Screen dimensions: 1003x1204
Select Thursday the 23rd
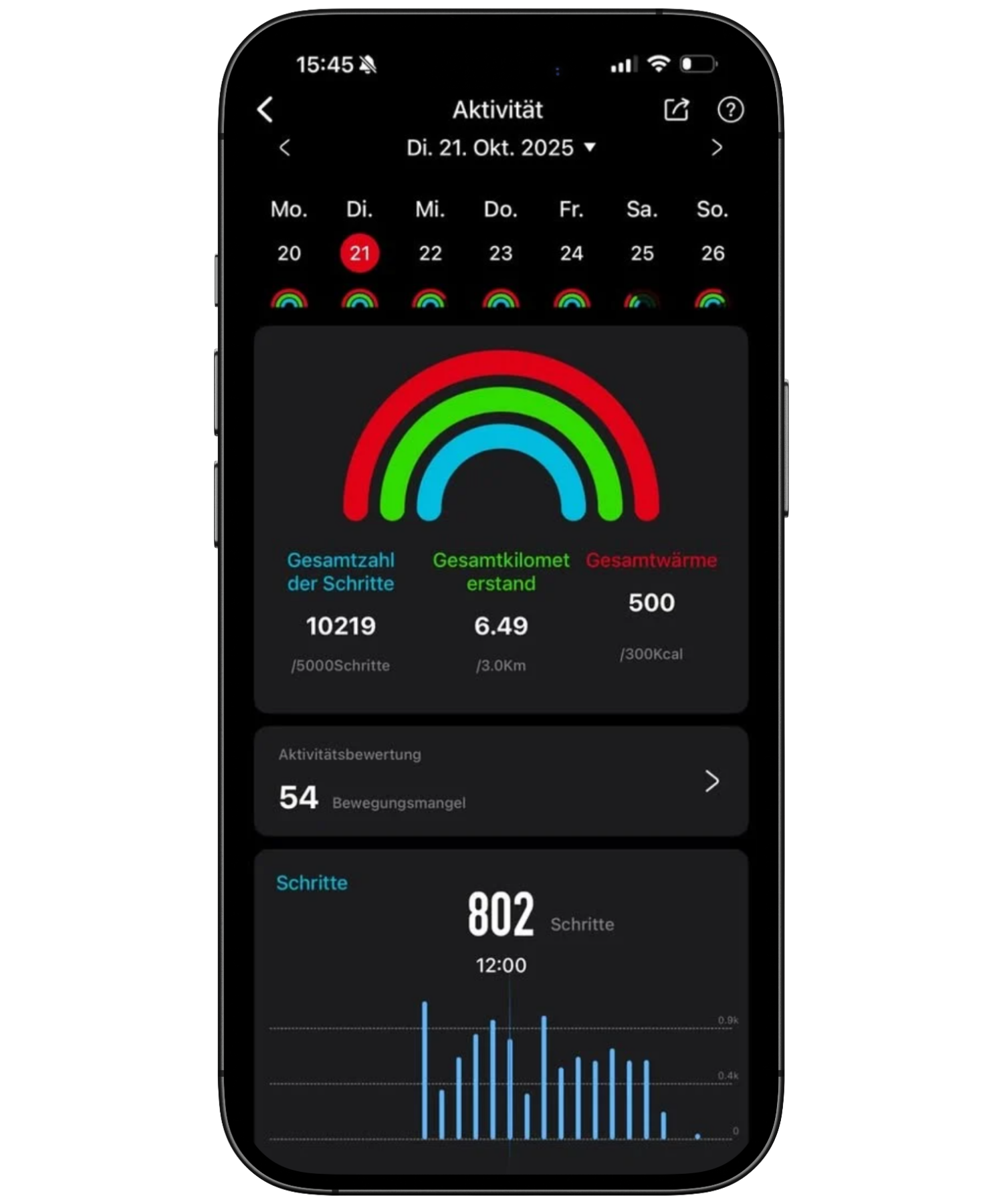click(x=500, y=254)
